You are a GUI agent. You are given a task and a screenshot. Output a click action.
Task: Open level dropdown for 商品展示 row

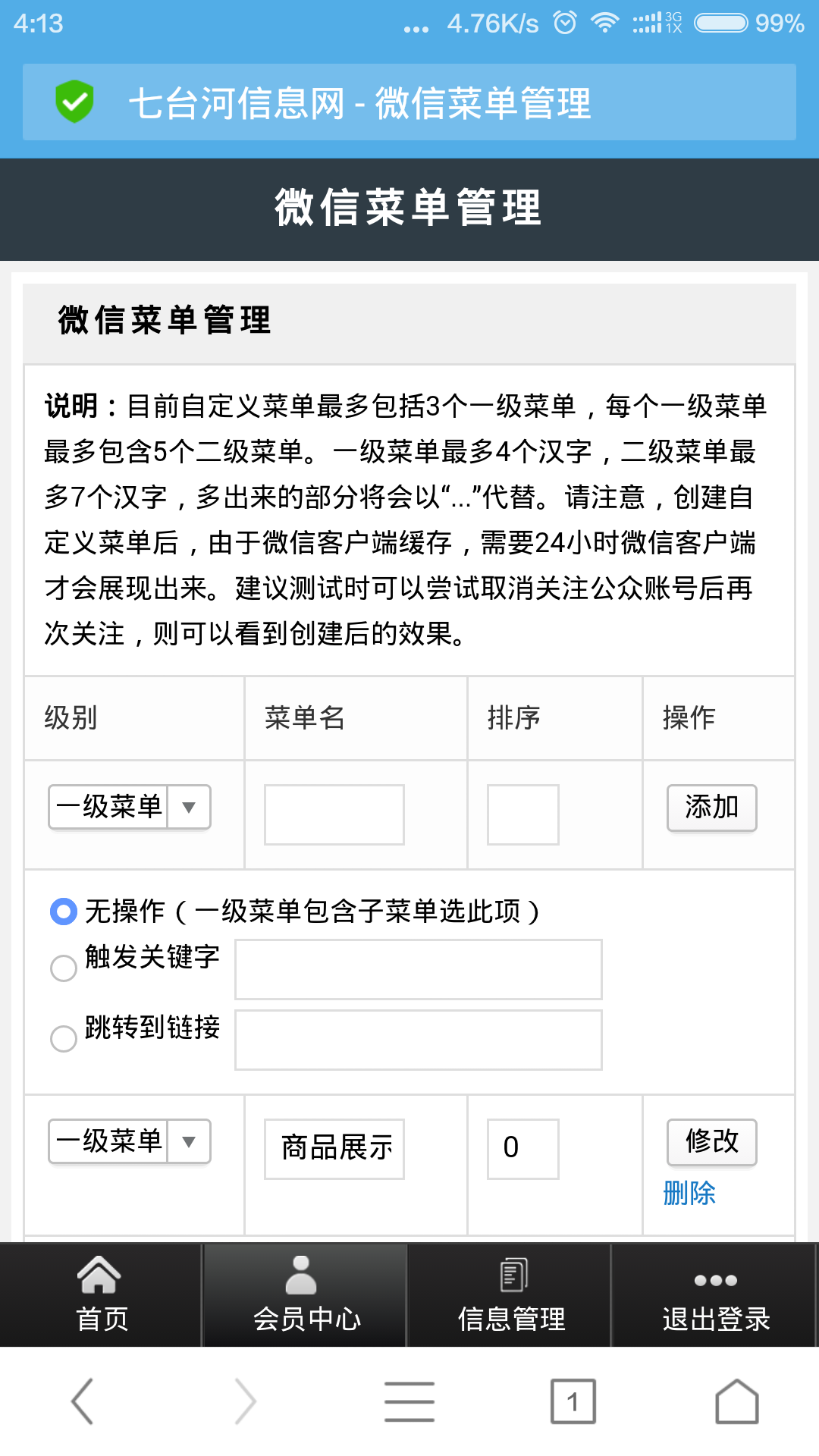pos(130,1141)
